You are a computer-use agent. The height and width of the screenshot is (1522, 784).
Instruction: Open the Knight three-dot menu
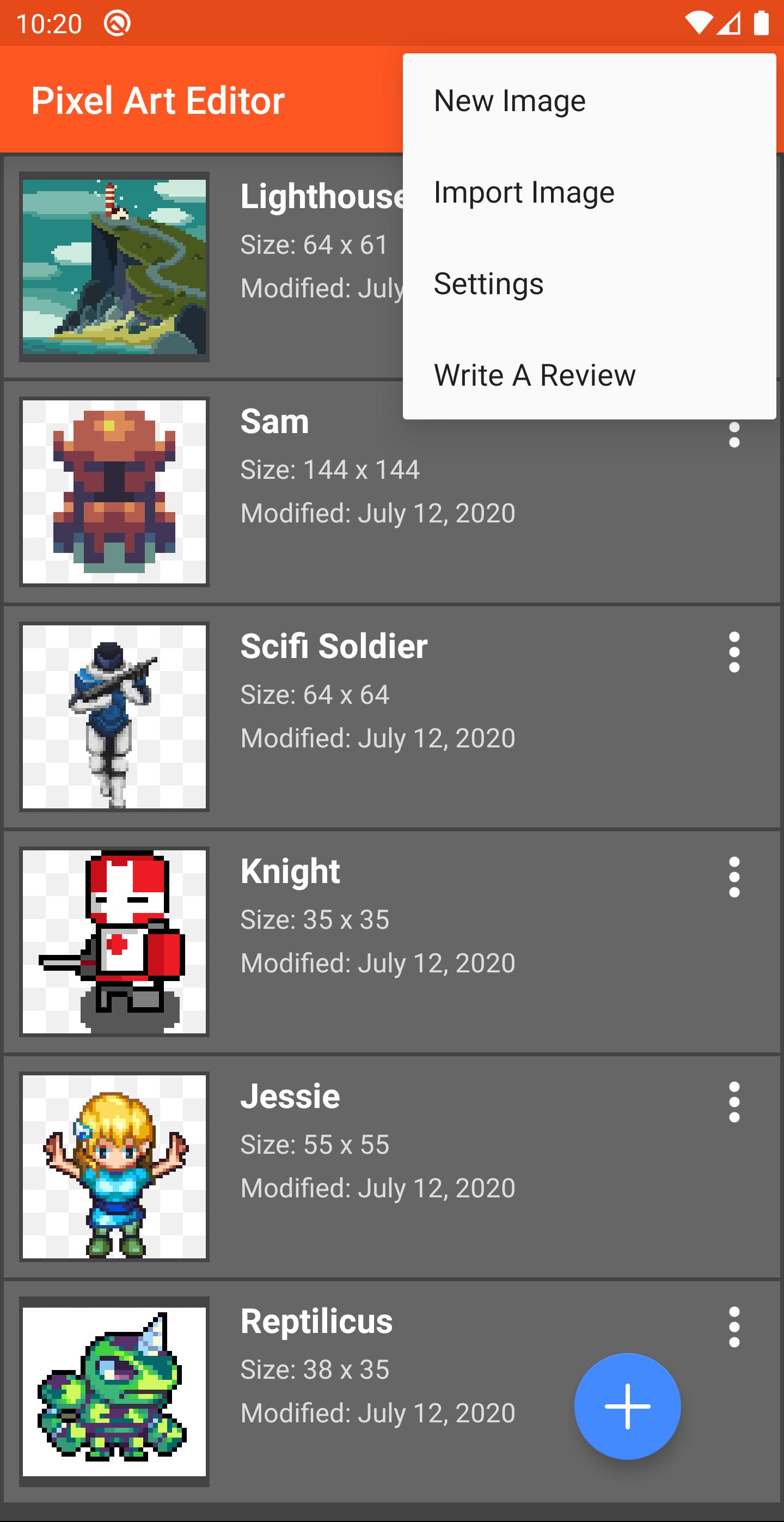pyautogui.click(x=734, y=878)
